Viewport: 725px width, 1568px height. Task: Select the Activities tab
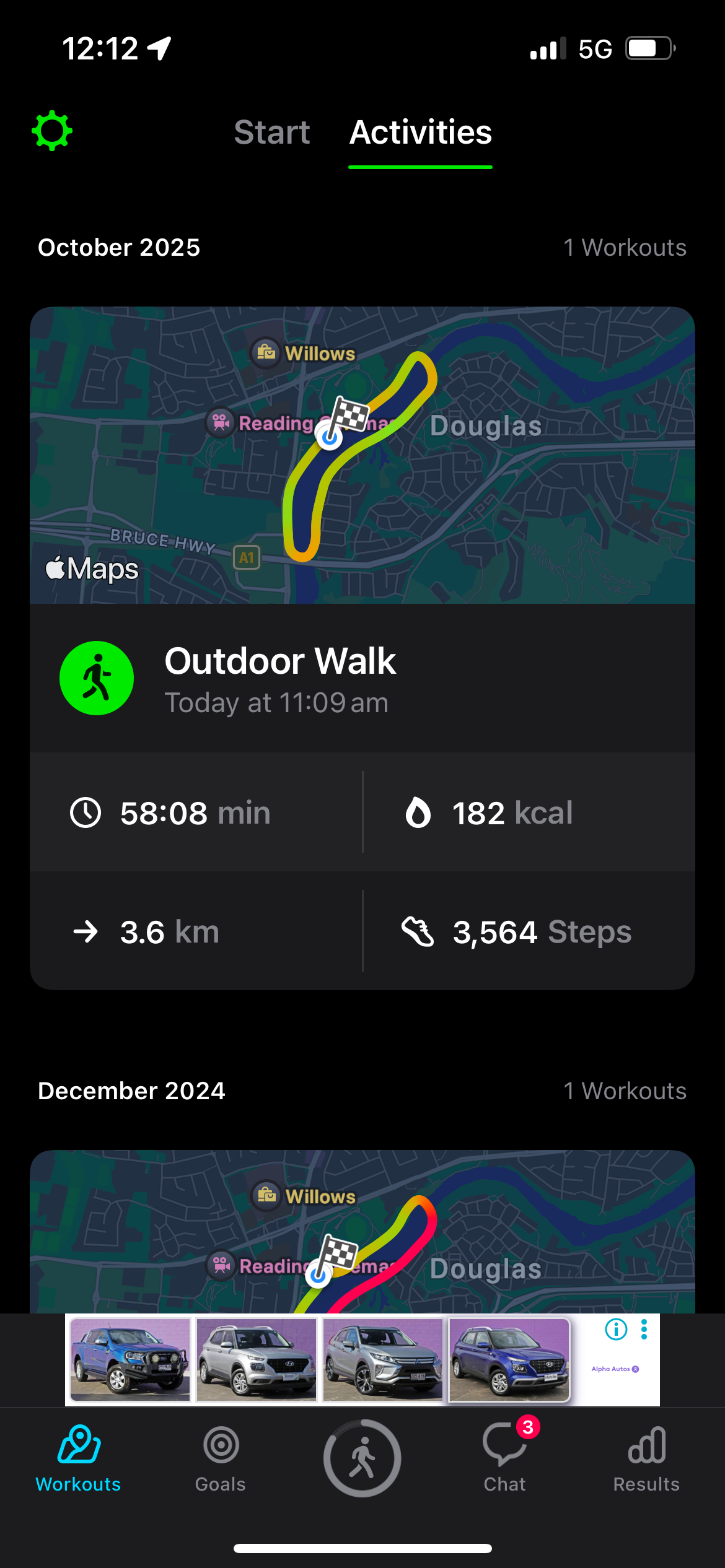tap(421, 133)
